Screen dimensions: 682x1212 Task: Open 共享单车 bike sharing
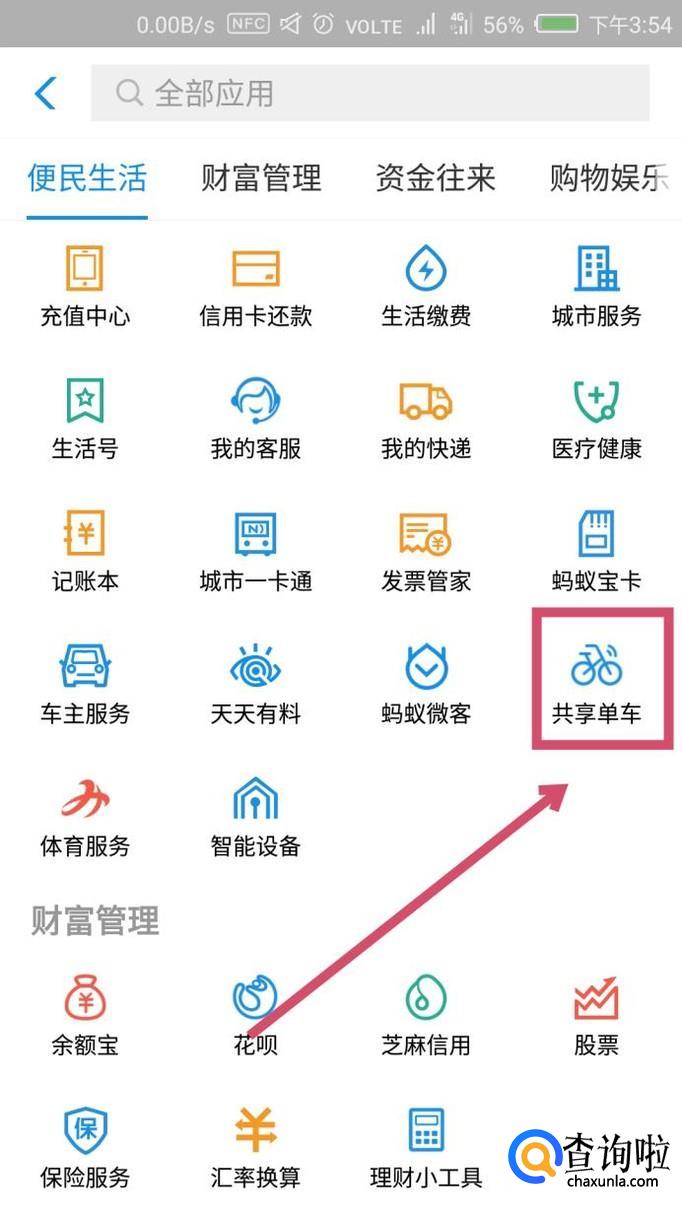(x=597, y=682)
